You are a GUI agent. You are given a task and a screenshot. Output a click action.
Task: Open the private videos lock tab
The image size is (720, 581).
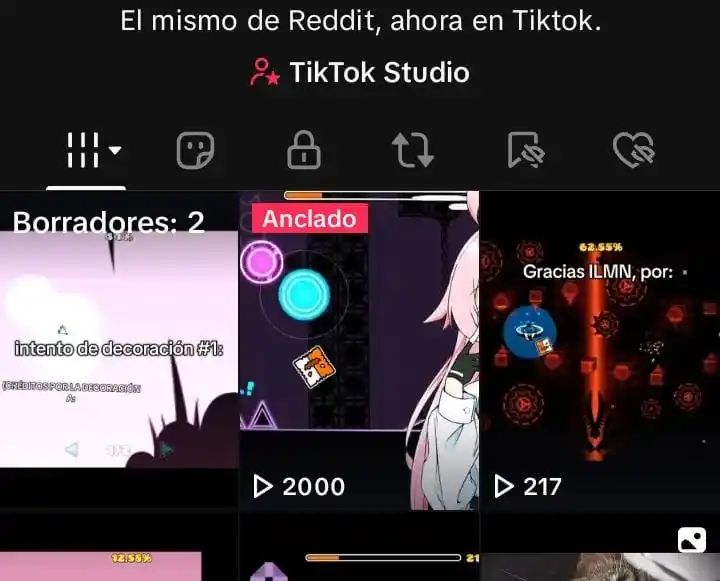point(303,151)
